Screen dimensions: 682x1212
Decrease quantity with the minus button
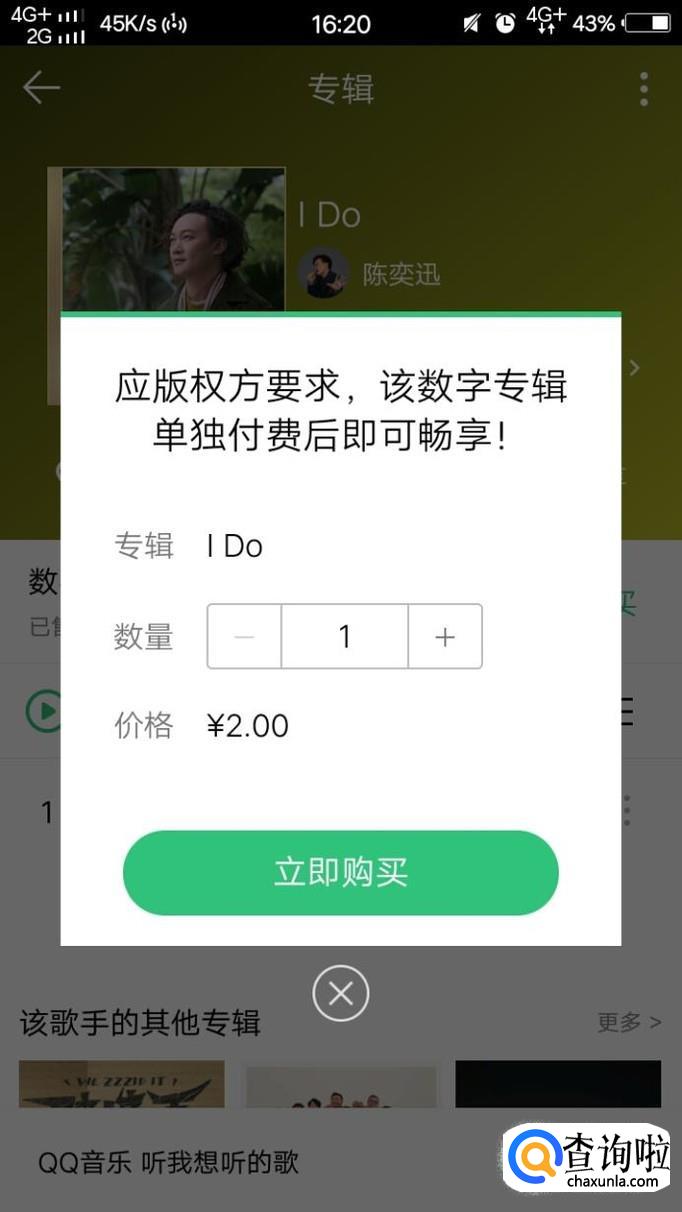(244, 637)
